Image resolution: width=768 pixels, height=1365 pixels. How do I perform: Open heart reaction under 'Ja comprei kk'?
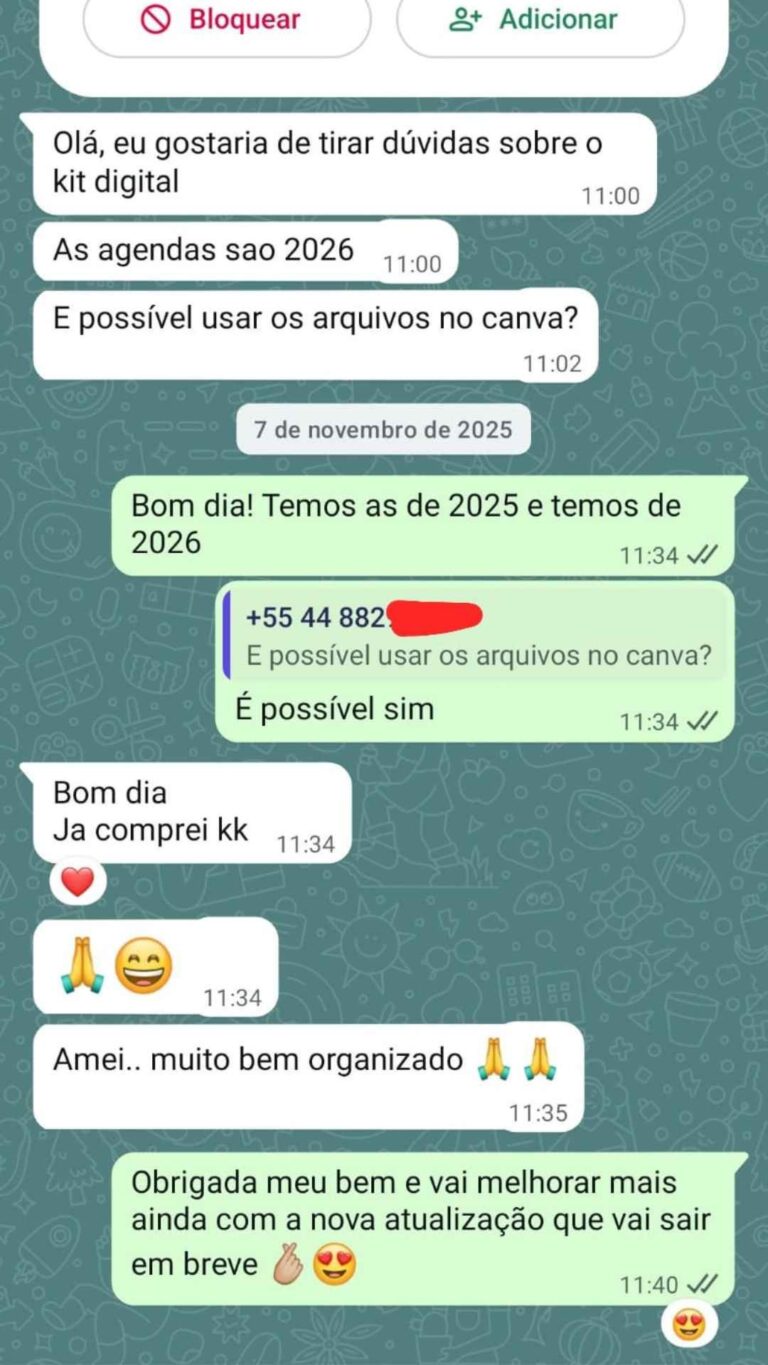tap(78, 881)
